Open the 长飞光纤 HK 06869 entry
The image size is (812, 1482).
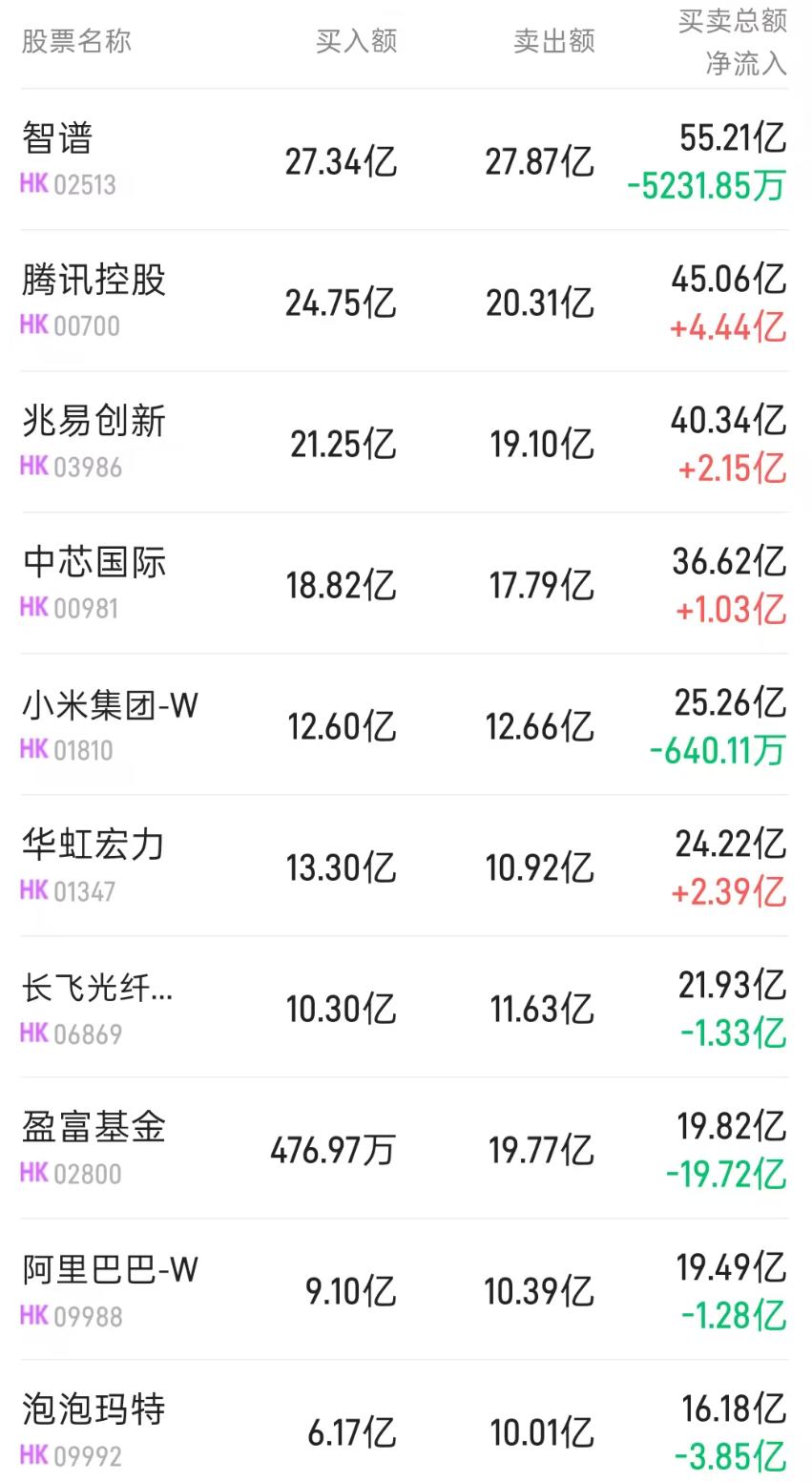point(405,1007)
